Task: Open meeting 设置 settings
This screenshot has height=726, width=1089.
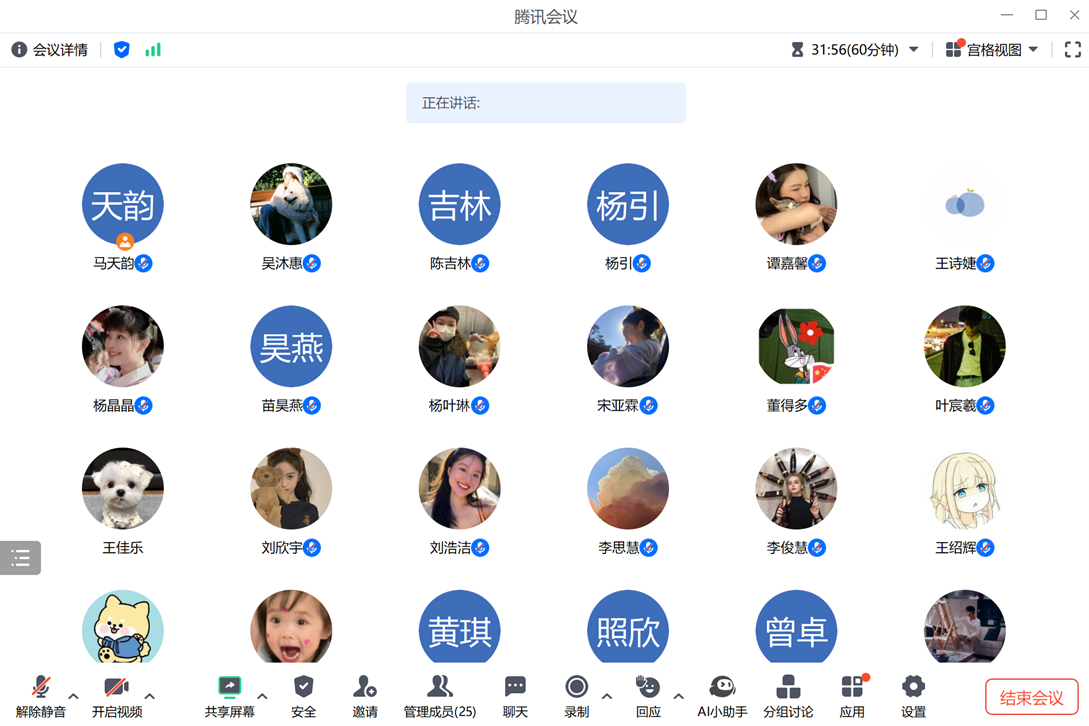Action: (x=913, y=695)
